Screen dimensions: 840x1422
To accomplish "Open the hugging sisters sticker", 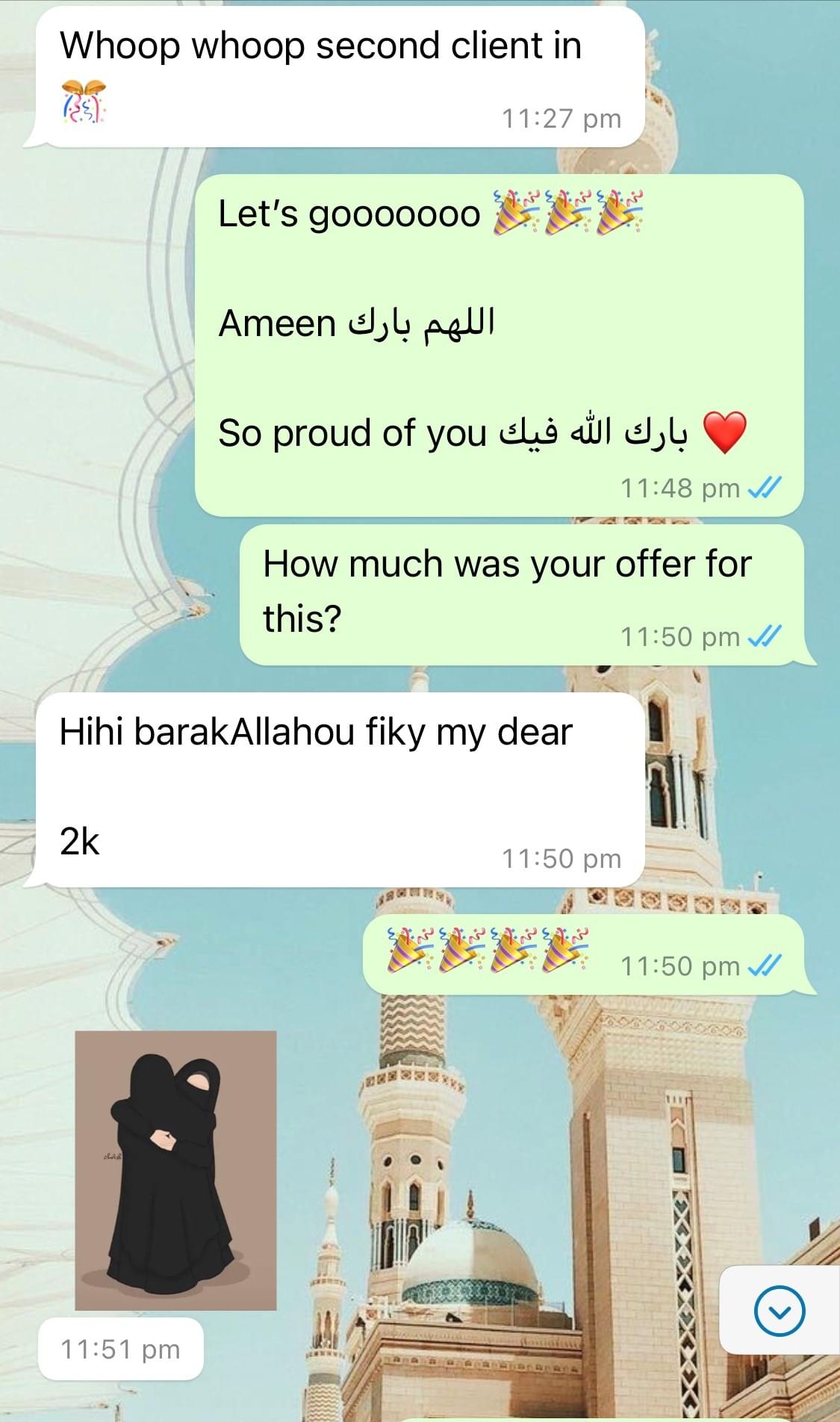I will coord(175,1170).
